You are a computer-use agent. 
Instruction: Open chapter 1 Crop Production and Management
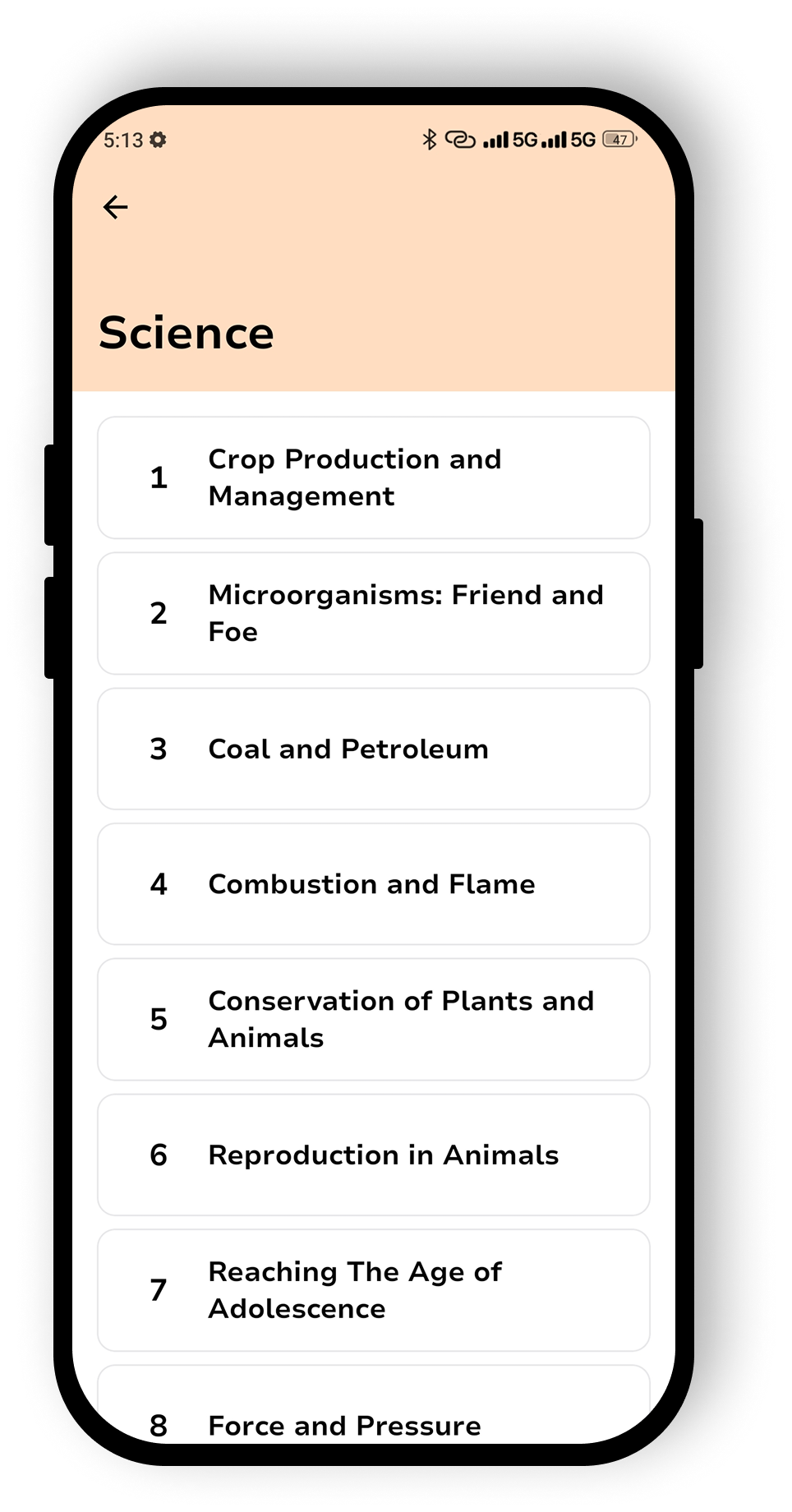coord(373,477)
